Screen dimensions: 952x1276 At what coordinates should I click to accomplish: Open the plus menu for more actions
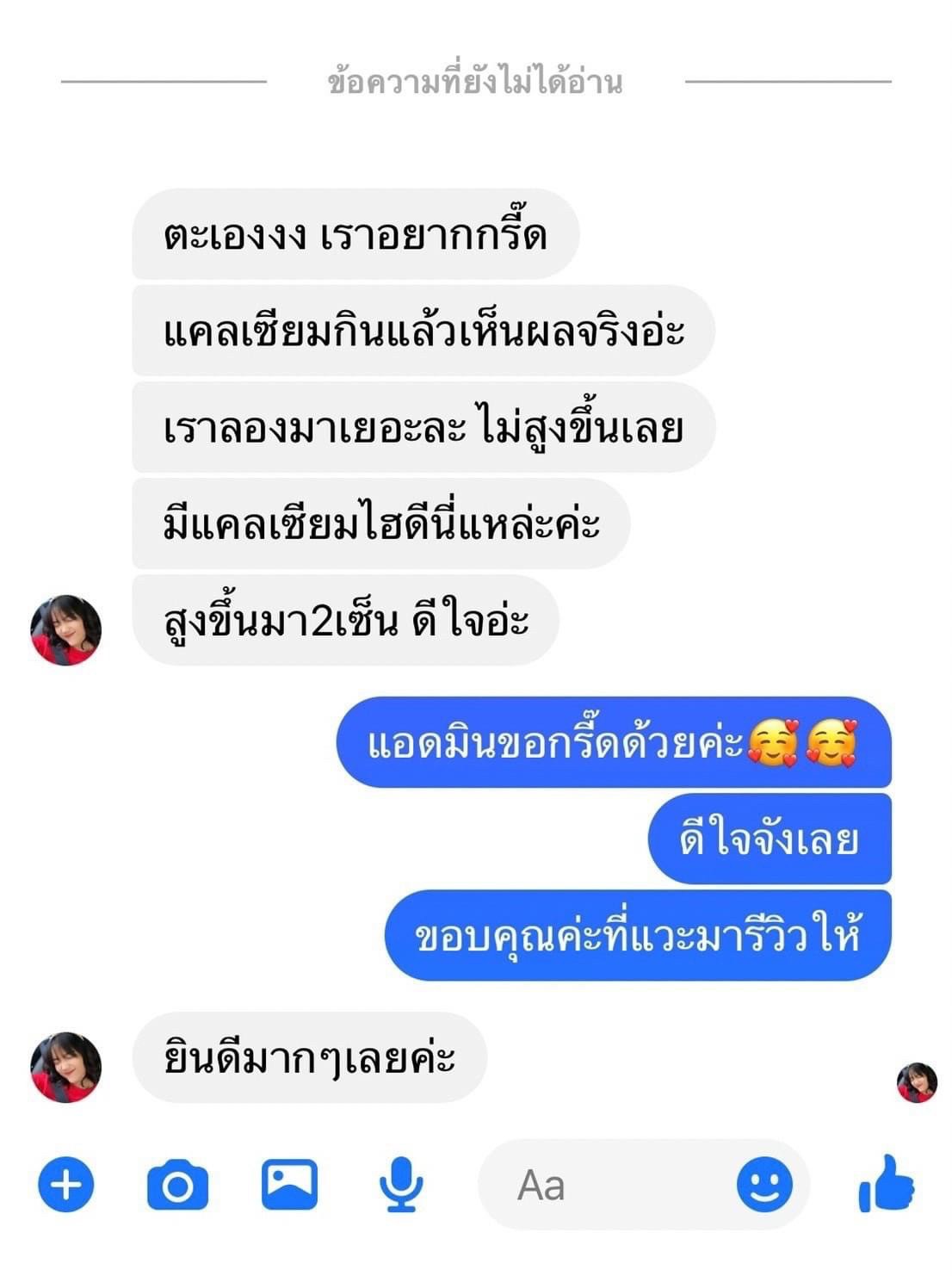[66, 1185]
